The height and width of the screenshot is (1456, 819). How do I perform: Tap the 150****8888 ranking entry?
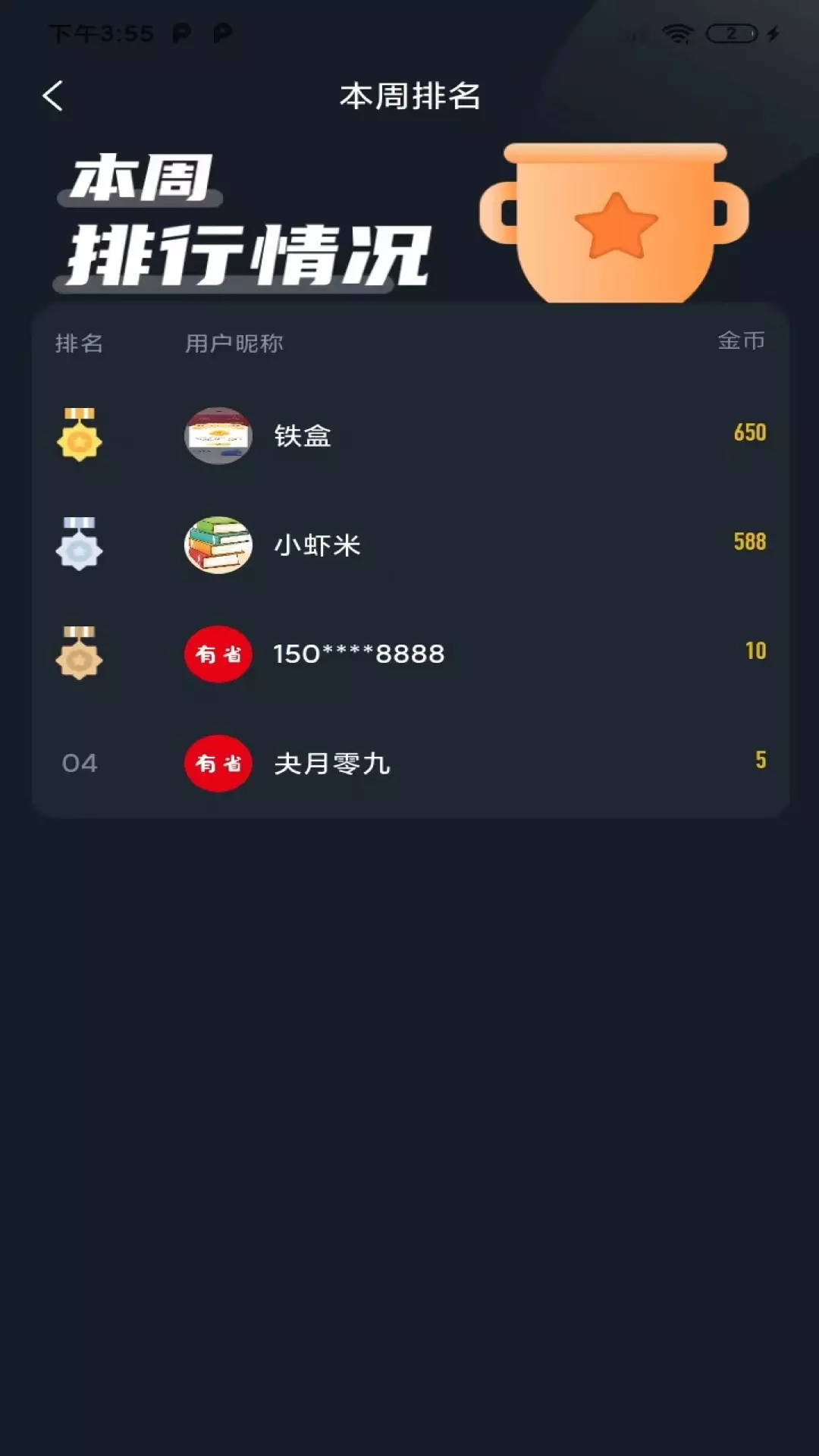pyautogui.click(x=410, y=654)
